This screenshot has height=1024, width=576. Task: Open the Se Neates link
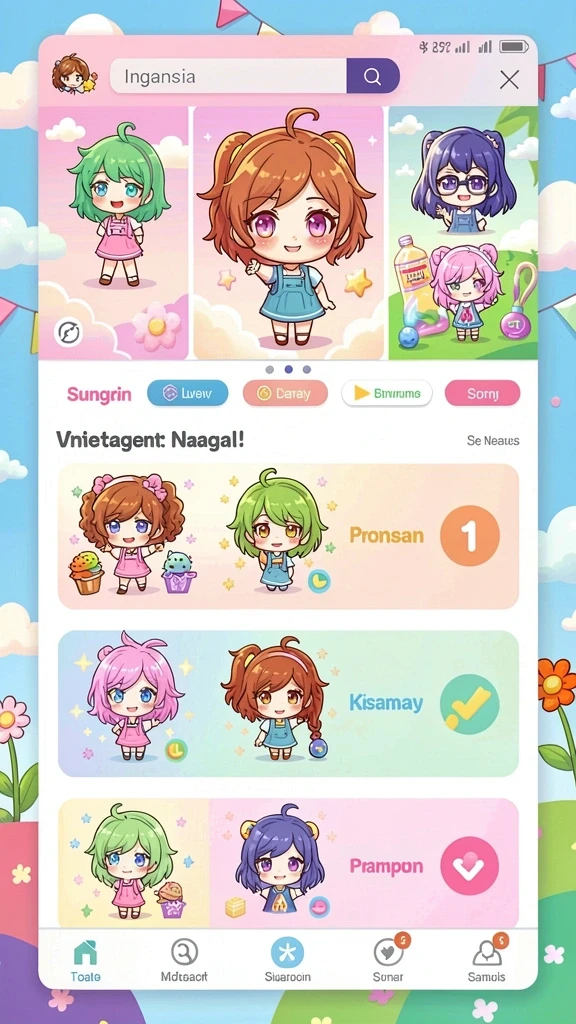[x=493, y=441]
